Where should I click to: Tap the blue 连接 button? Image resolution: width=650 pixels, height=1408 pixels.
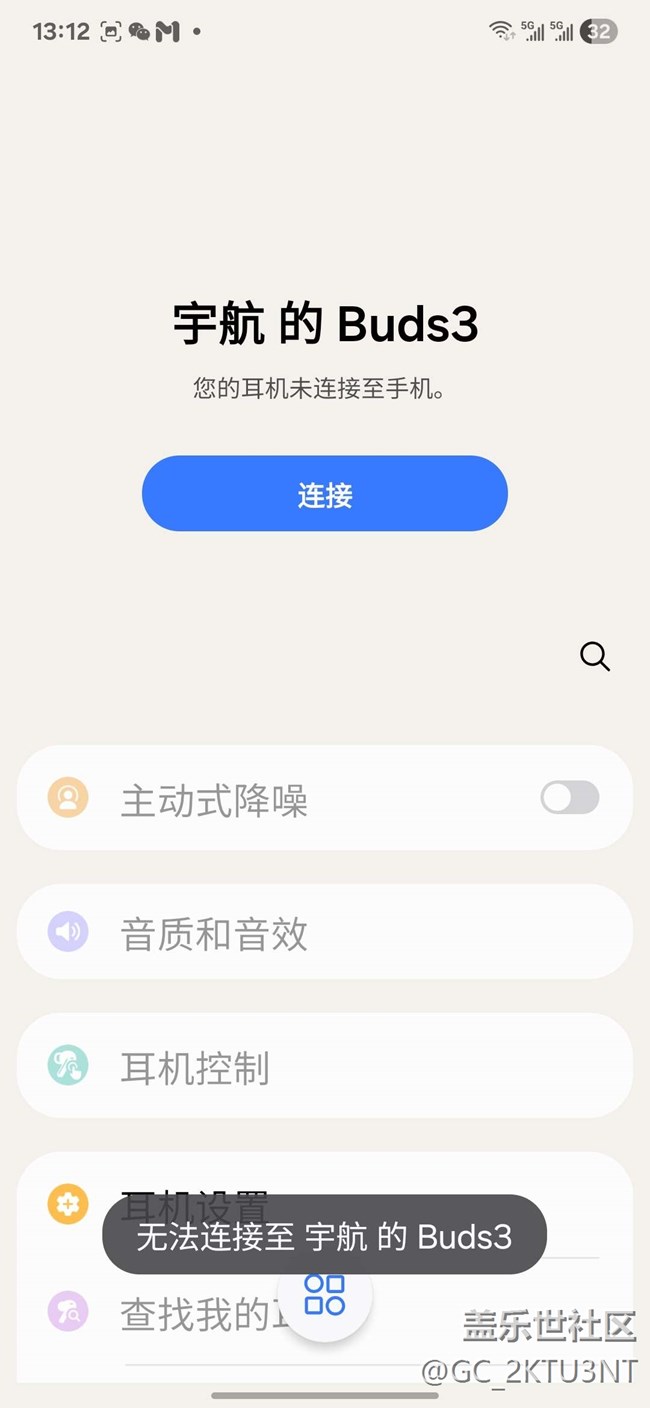point(325,494)
